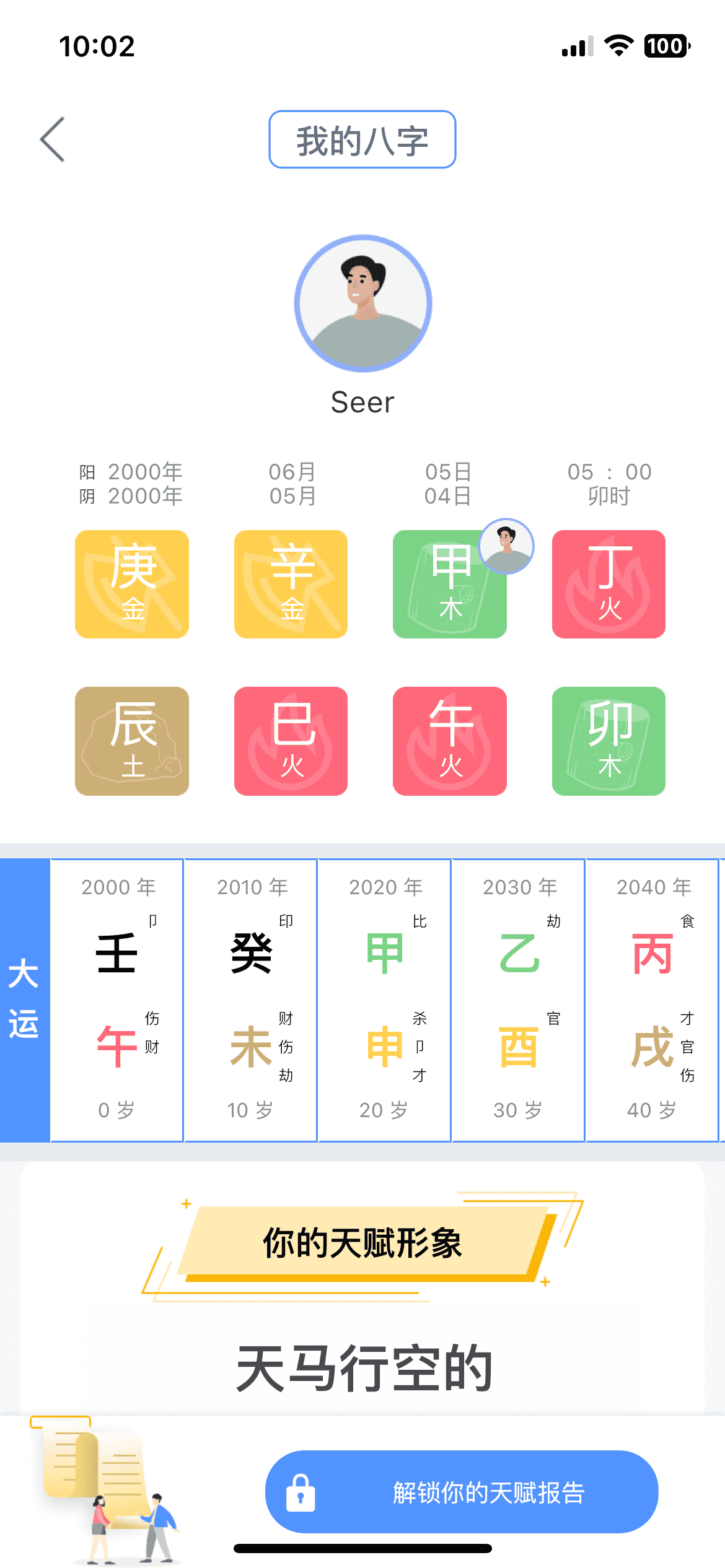Open Seer's profile avatar

coord(362,303)
